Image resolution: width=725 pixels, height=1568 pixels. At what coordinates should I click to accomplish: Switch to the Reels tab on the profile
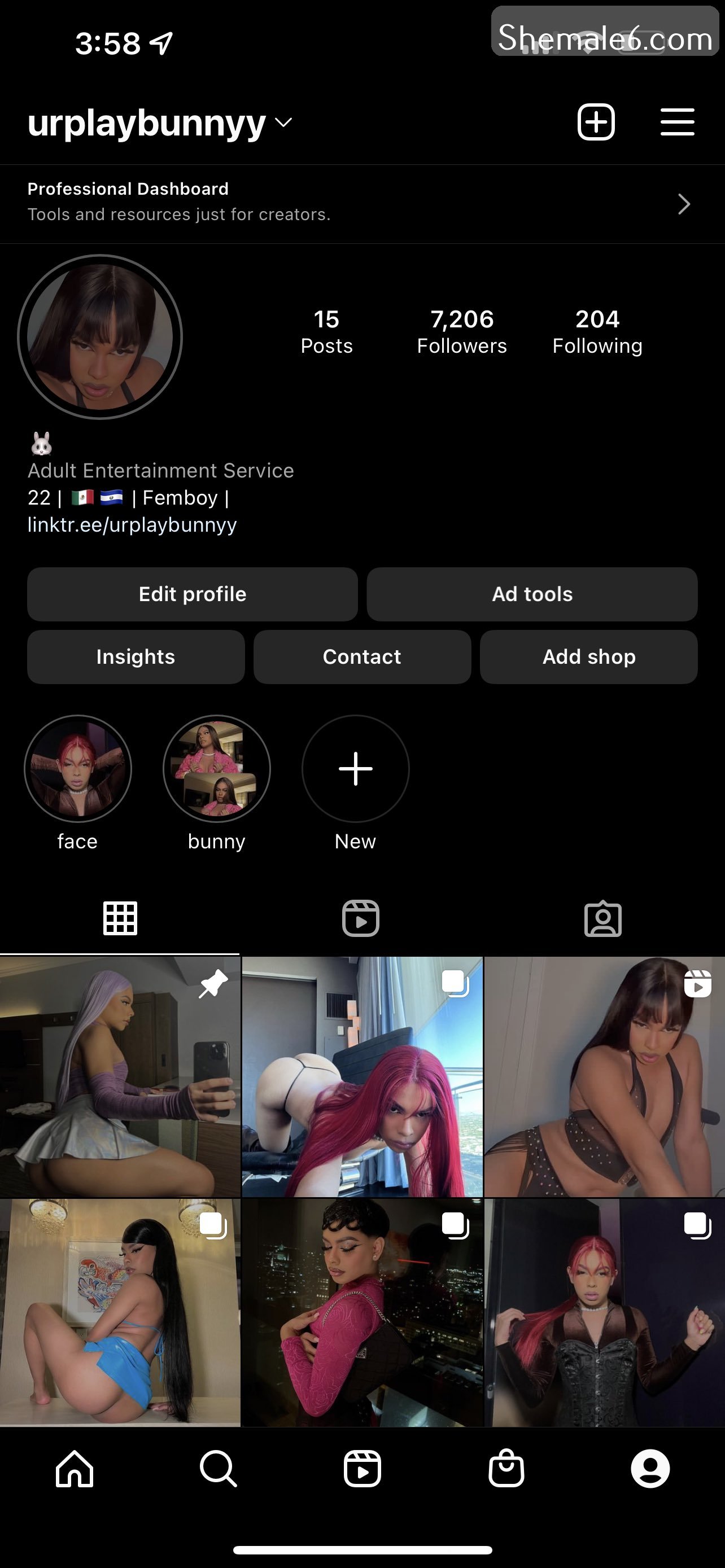click(x=361, y=918)
